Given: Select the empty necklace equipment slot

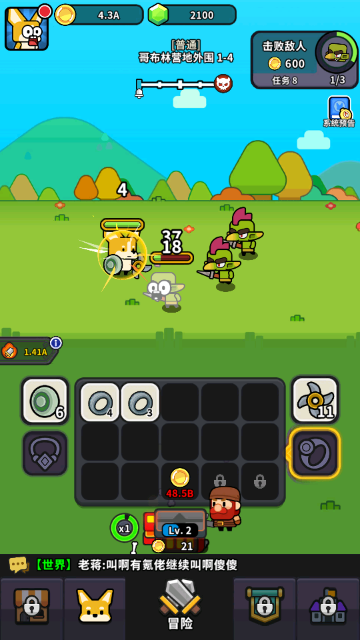Looking at the screenshot, I should pos(45,453).
